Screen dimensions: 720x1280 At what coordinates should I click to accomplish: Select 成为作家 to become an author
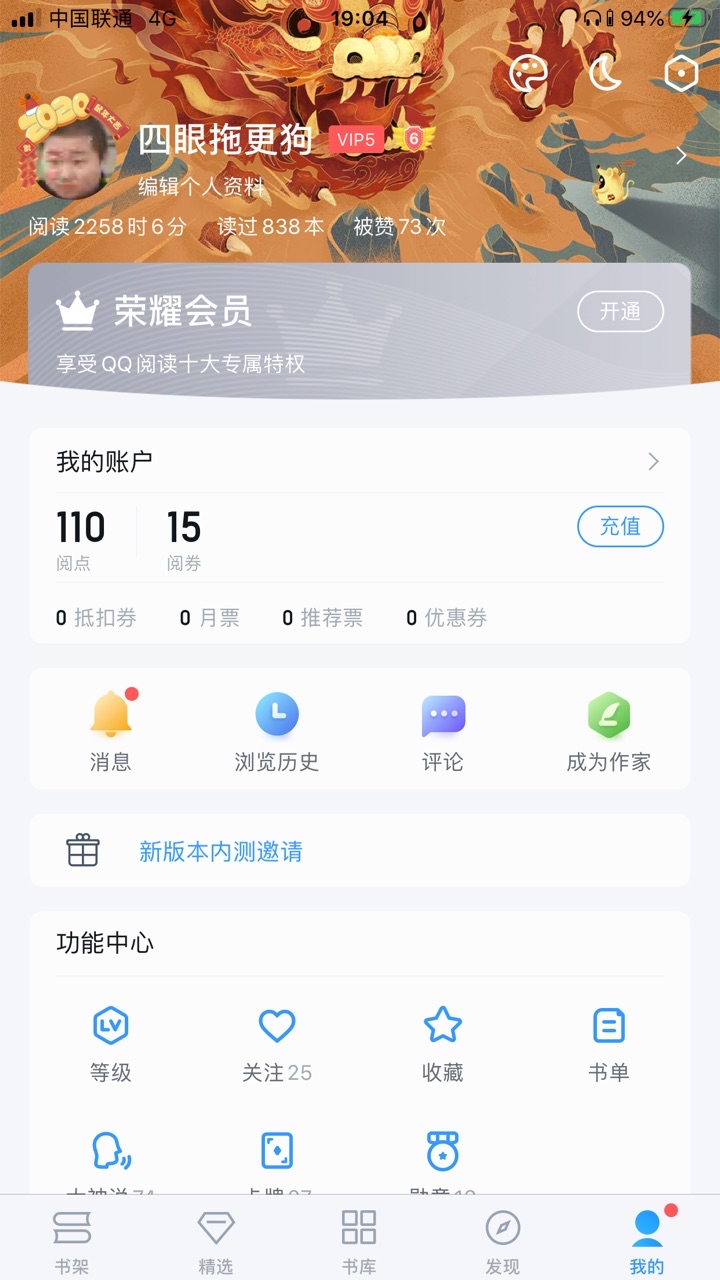[x=608, y=732]
